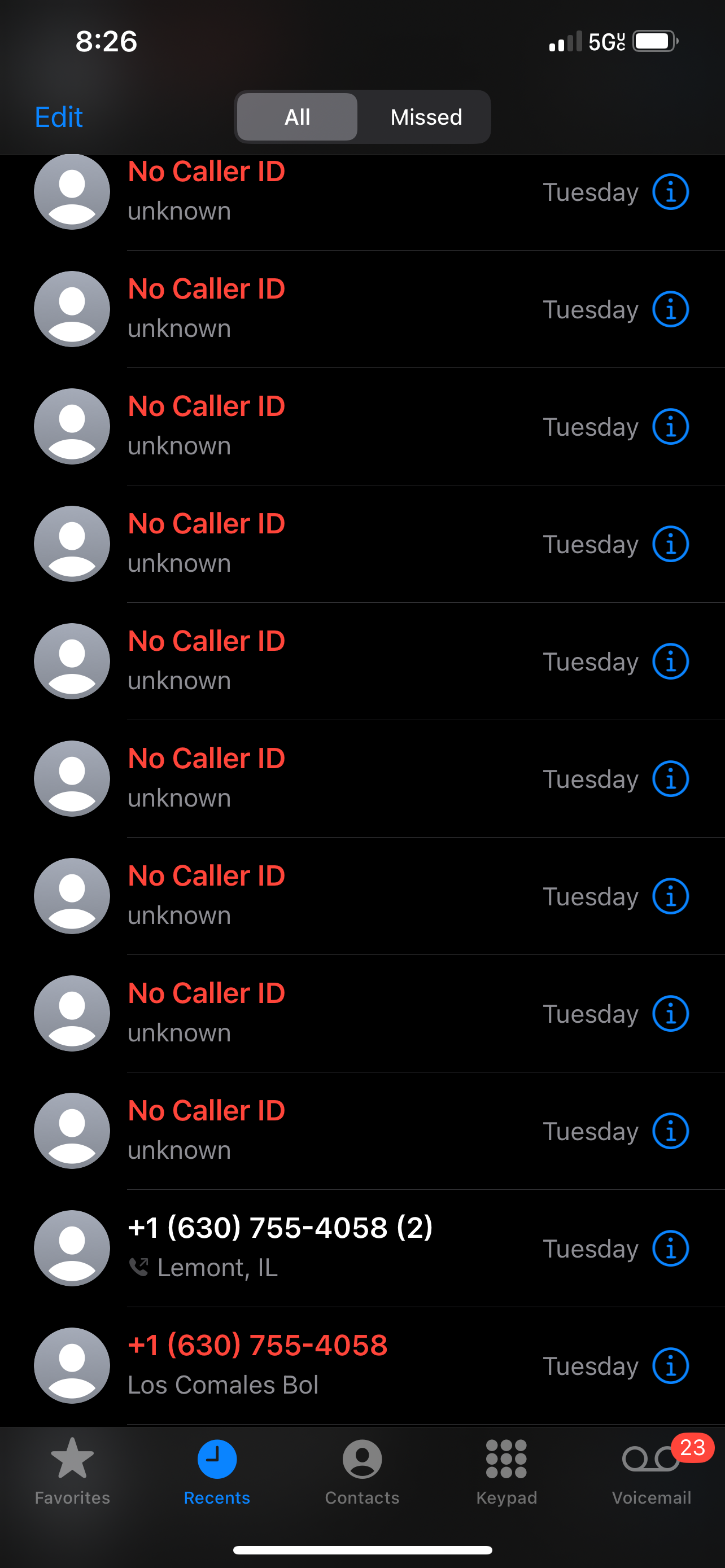Select the All calls tab
This screenshot has width=725, height=1568.
coord(296,117)
